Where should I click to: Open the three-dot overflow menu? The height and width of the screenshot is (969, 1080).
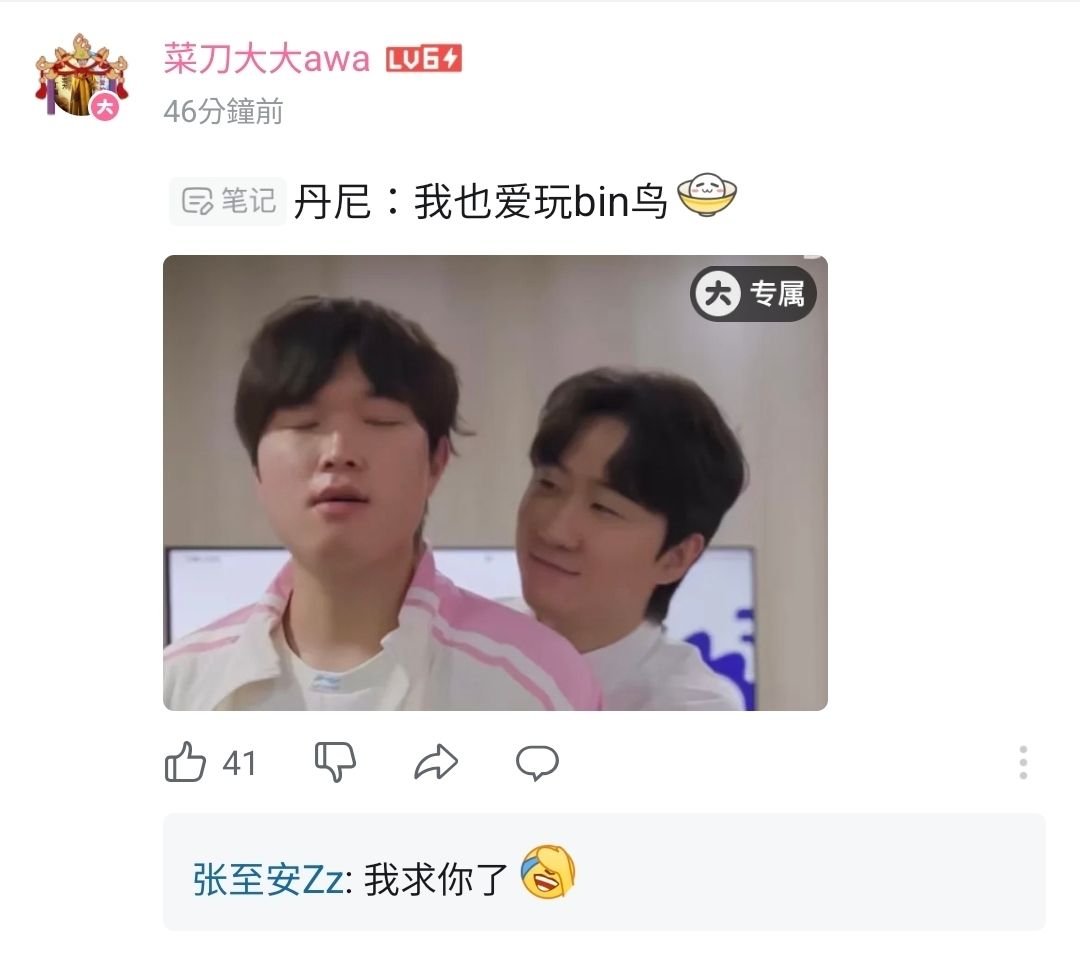[1023, 763]
